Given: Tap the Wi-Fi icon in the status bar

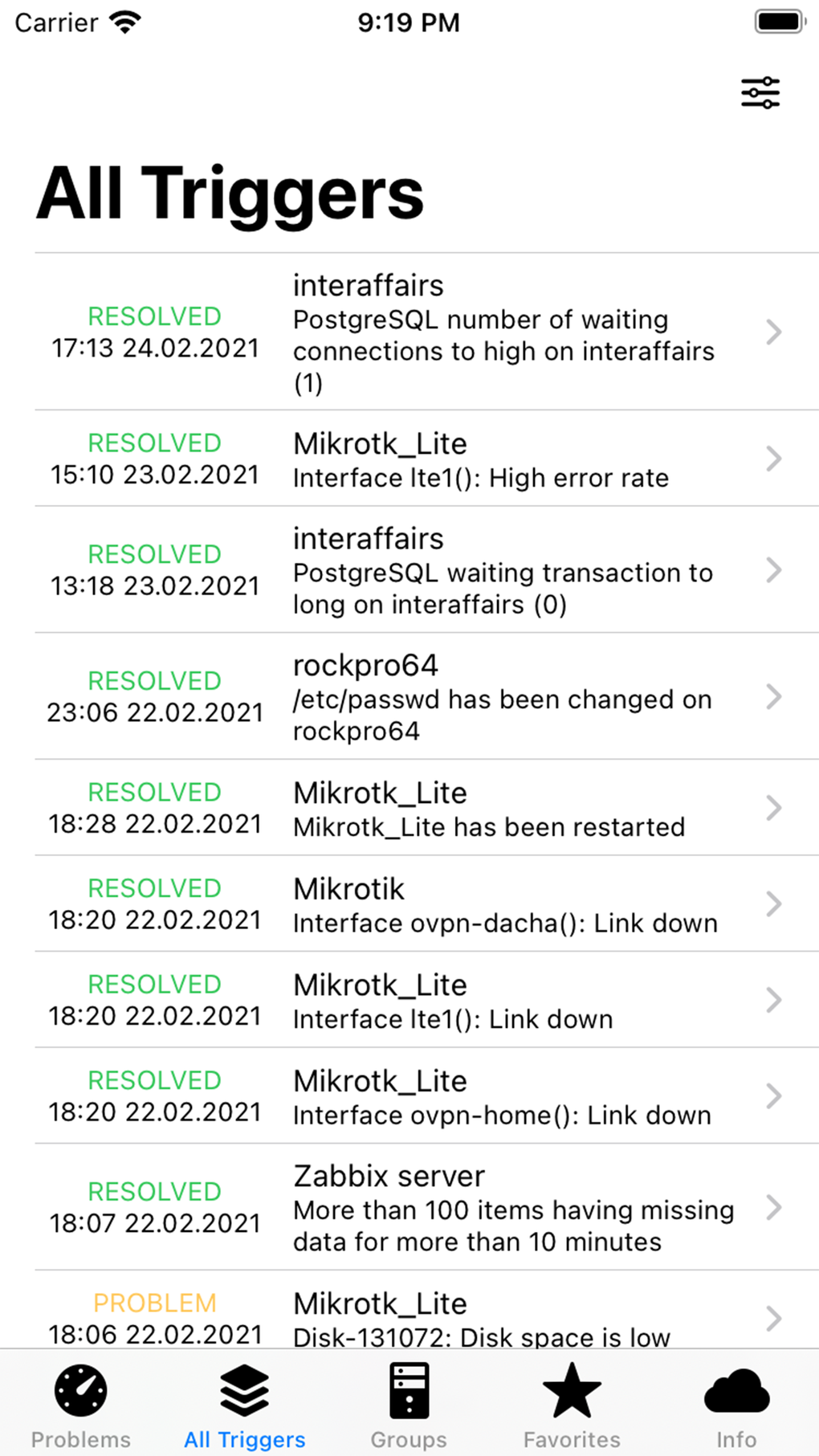Looking at the screenshot, I should coord(122,22).
